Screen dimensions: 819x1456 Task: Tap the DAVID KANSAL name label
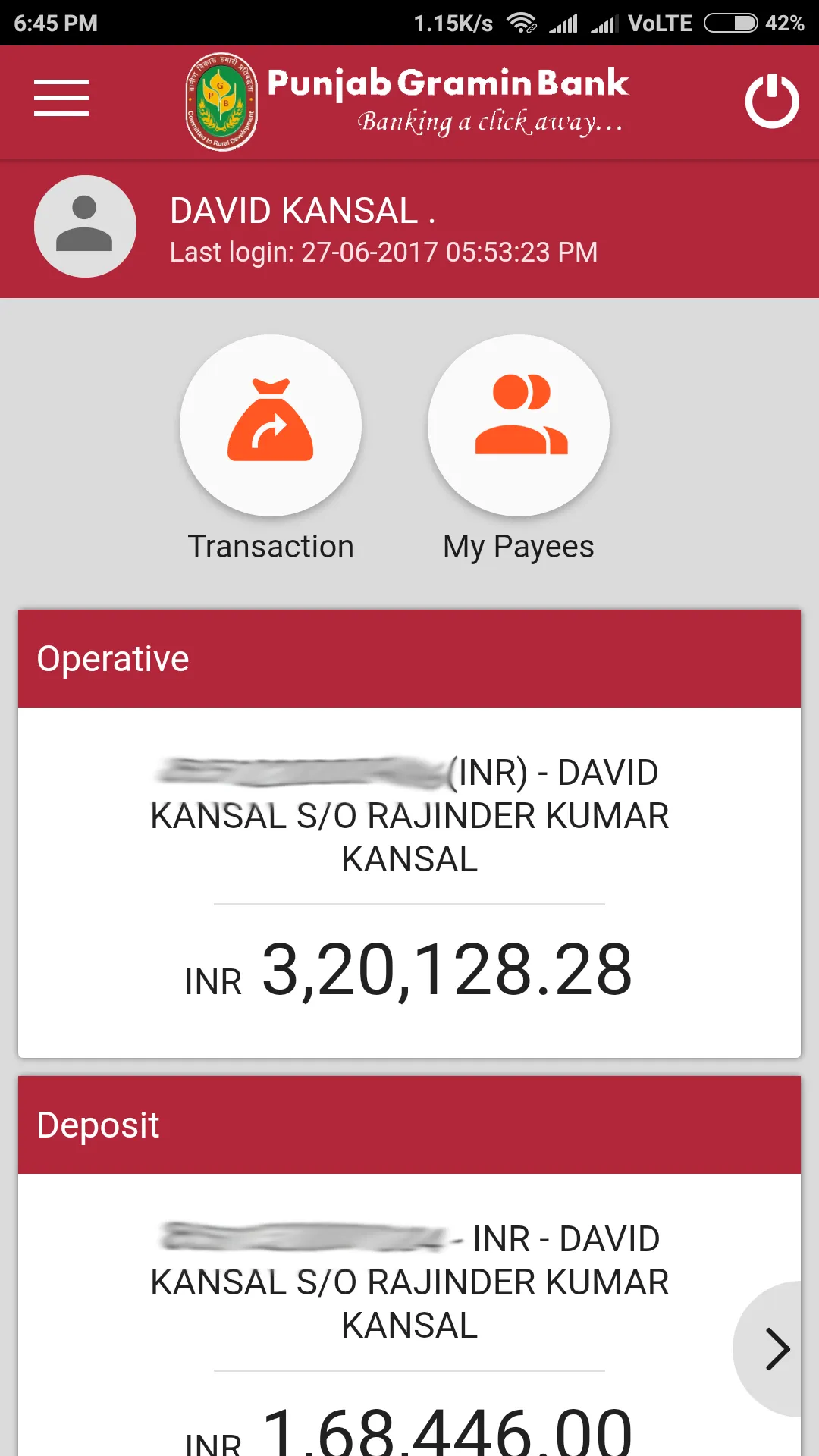point(302,210)
